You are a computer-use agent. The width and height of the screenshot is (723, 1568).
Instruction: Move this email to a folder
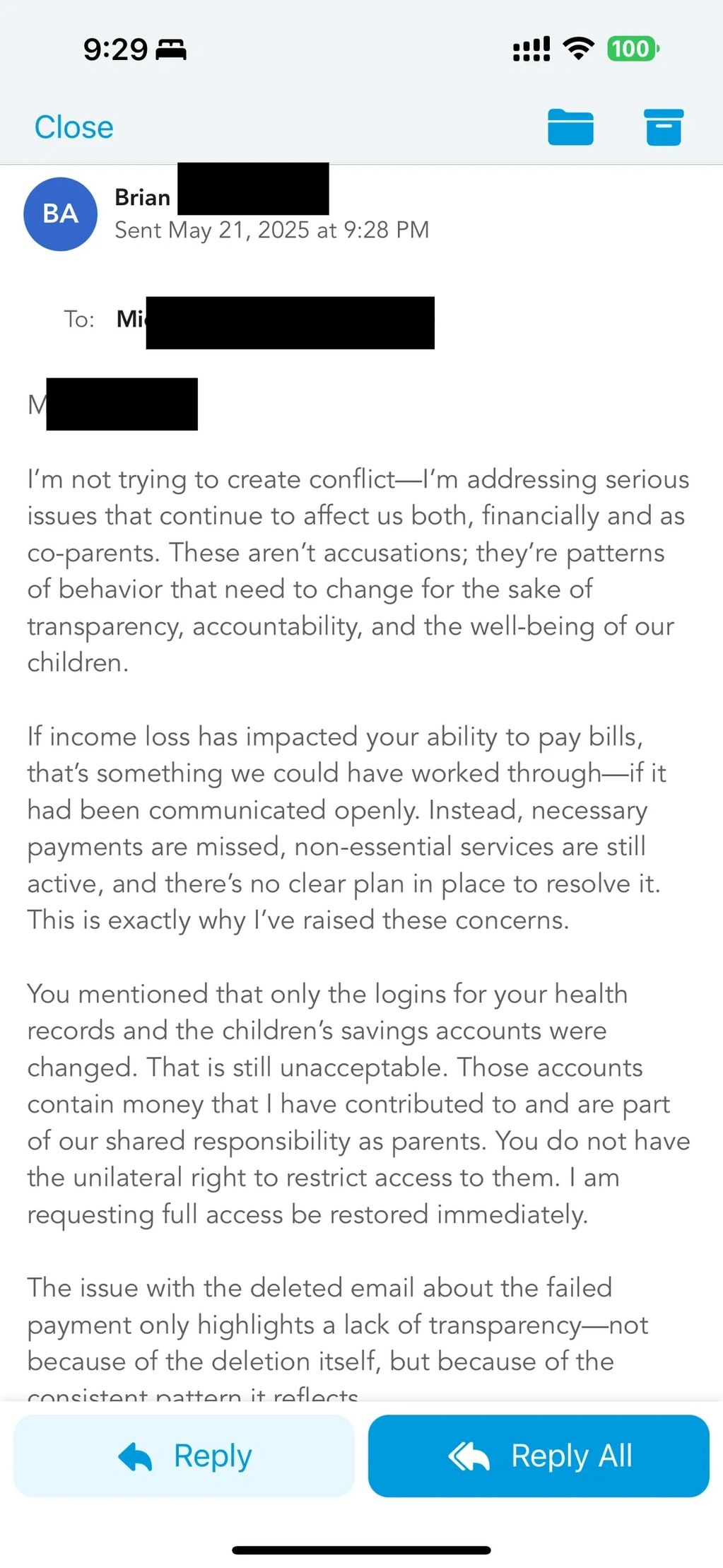[x=570, y=127]
